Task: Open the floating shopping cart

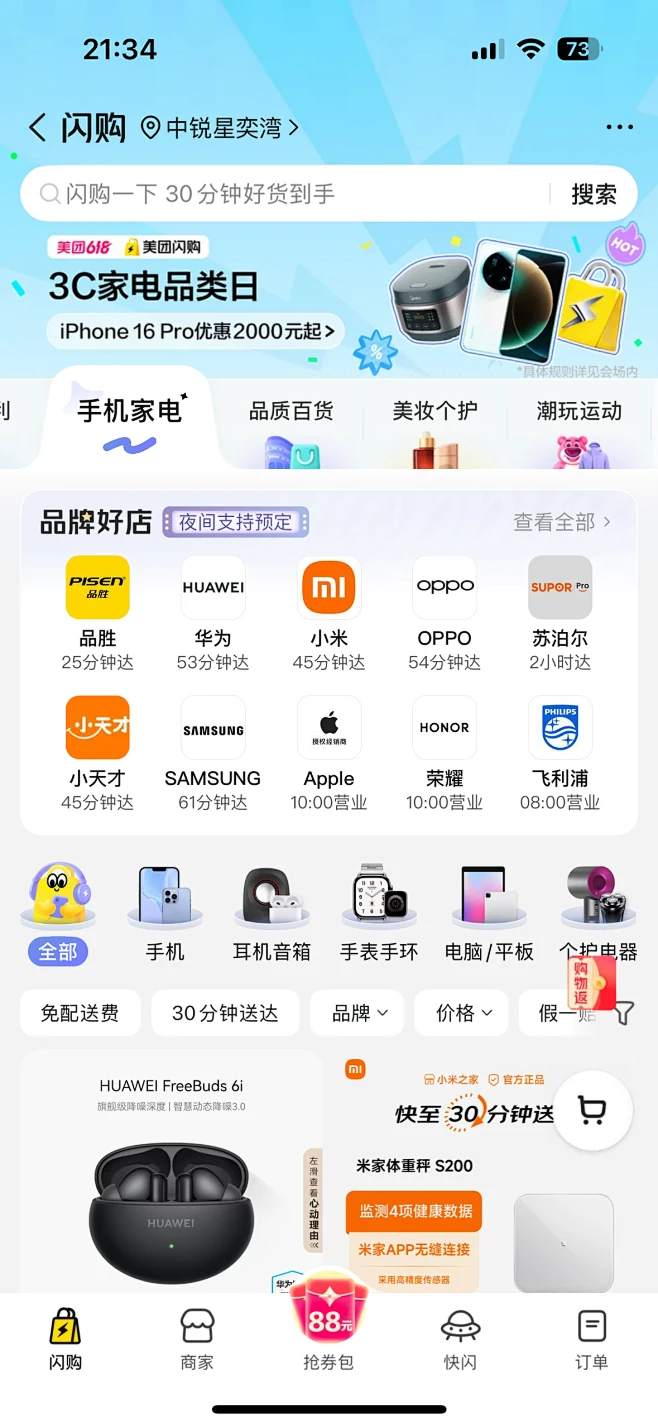Action: [593, 1110]
